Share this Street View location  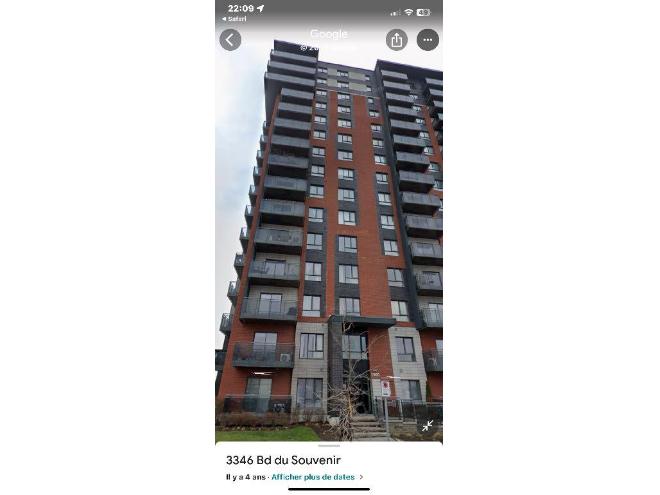click(x=396, y=40)
